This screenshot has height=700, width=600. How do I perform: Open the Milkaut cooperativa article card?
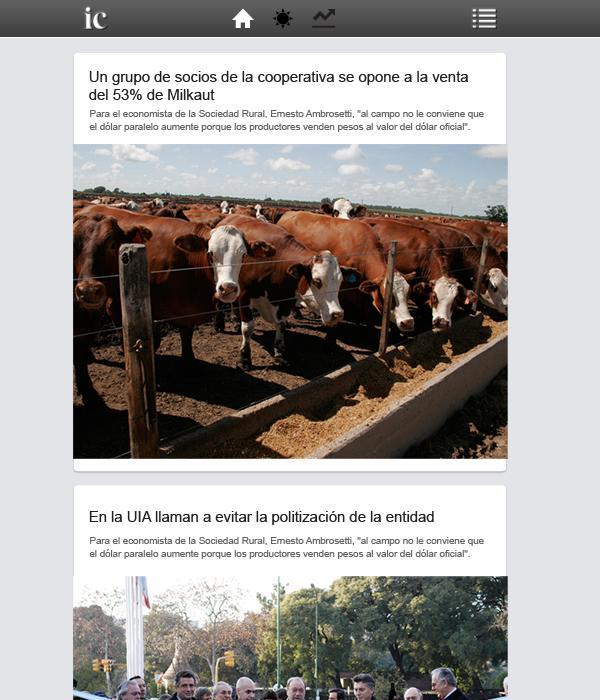[279, 86]
